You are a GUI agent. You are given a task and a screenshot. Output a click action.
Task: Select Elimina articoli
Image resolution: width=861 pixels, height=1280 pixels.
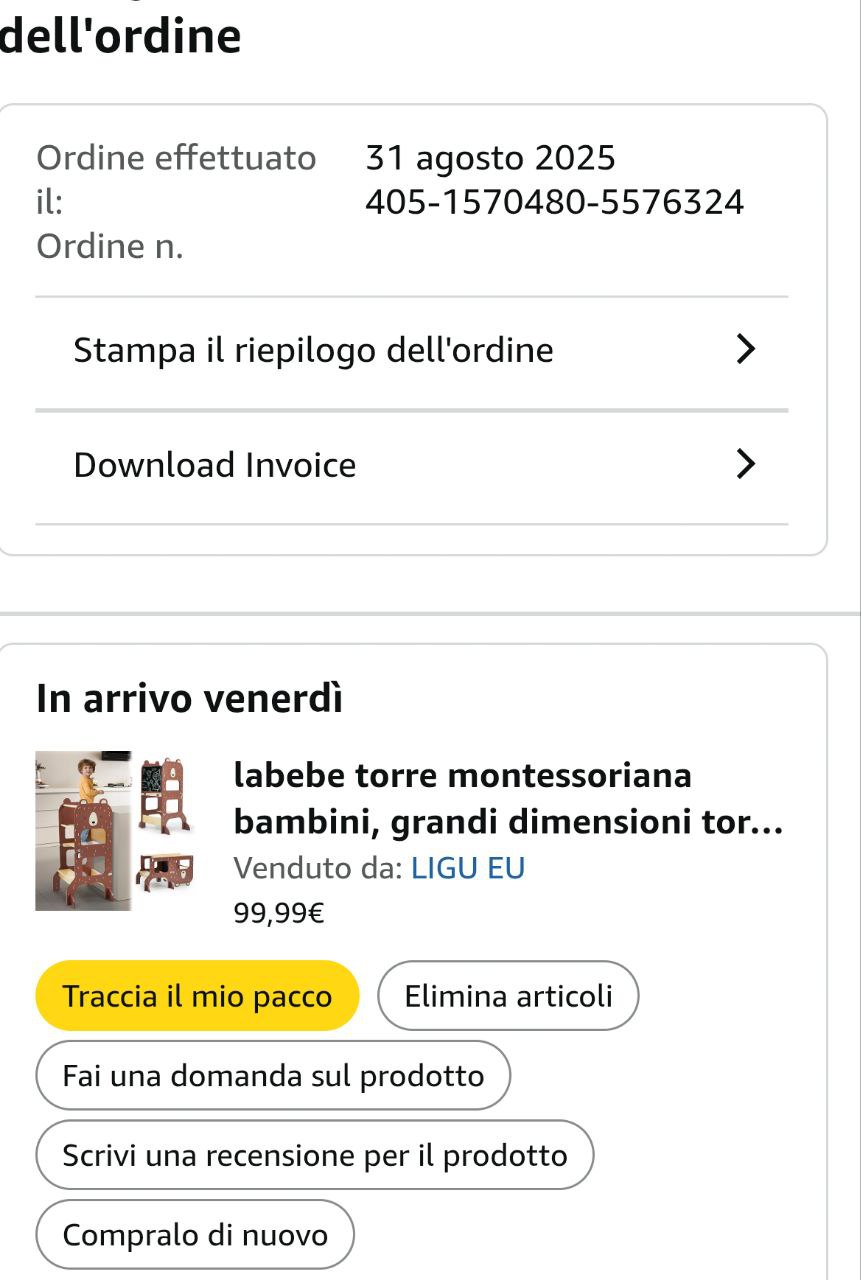pyautogui.click(x=508, y=996)
